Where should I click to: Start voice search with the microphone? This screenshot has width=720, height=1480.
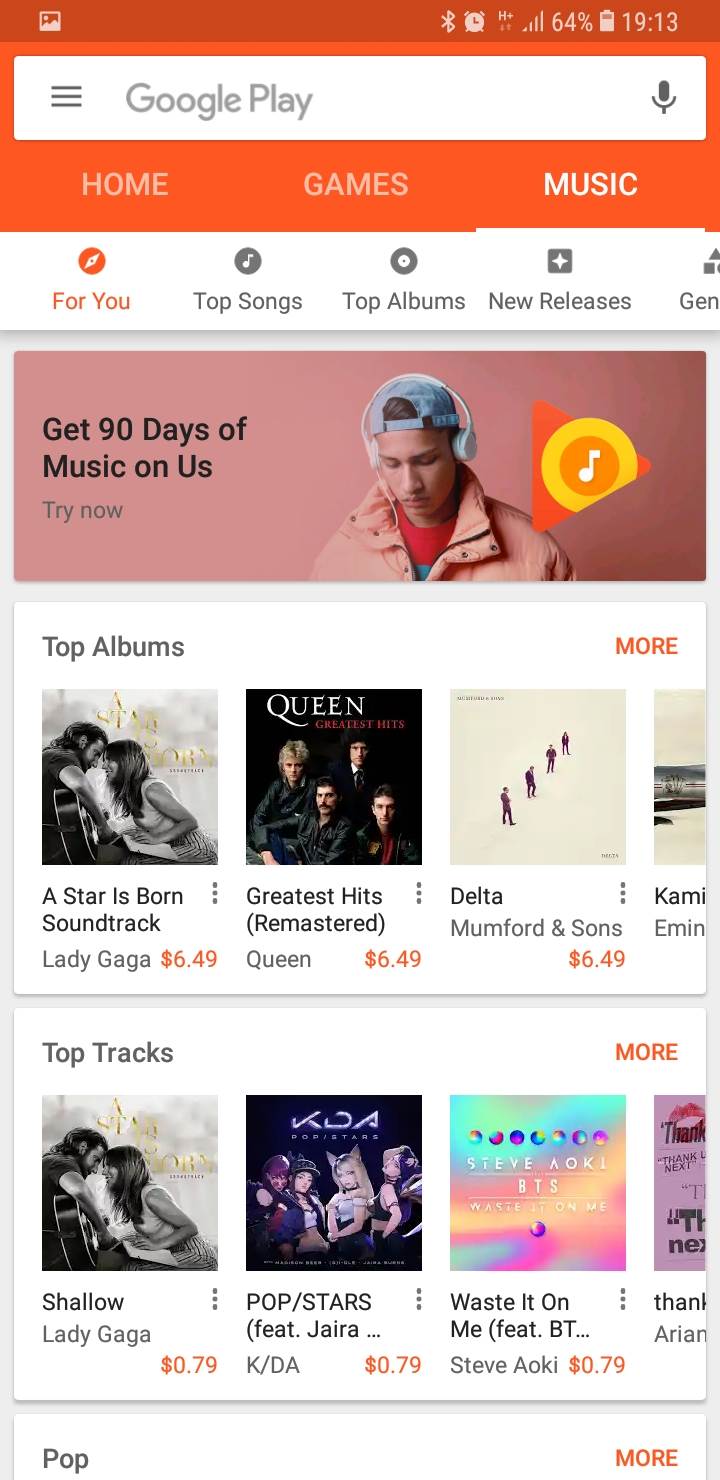tap(663, 98)
